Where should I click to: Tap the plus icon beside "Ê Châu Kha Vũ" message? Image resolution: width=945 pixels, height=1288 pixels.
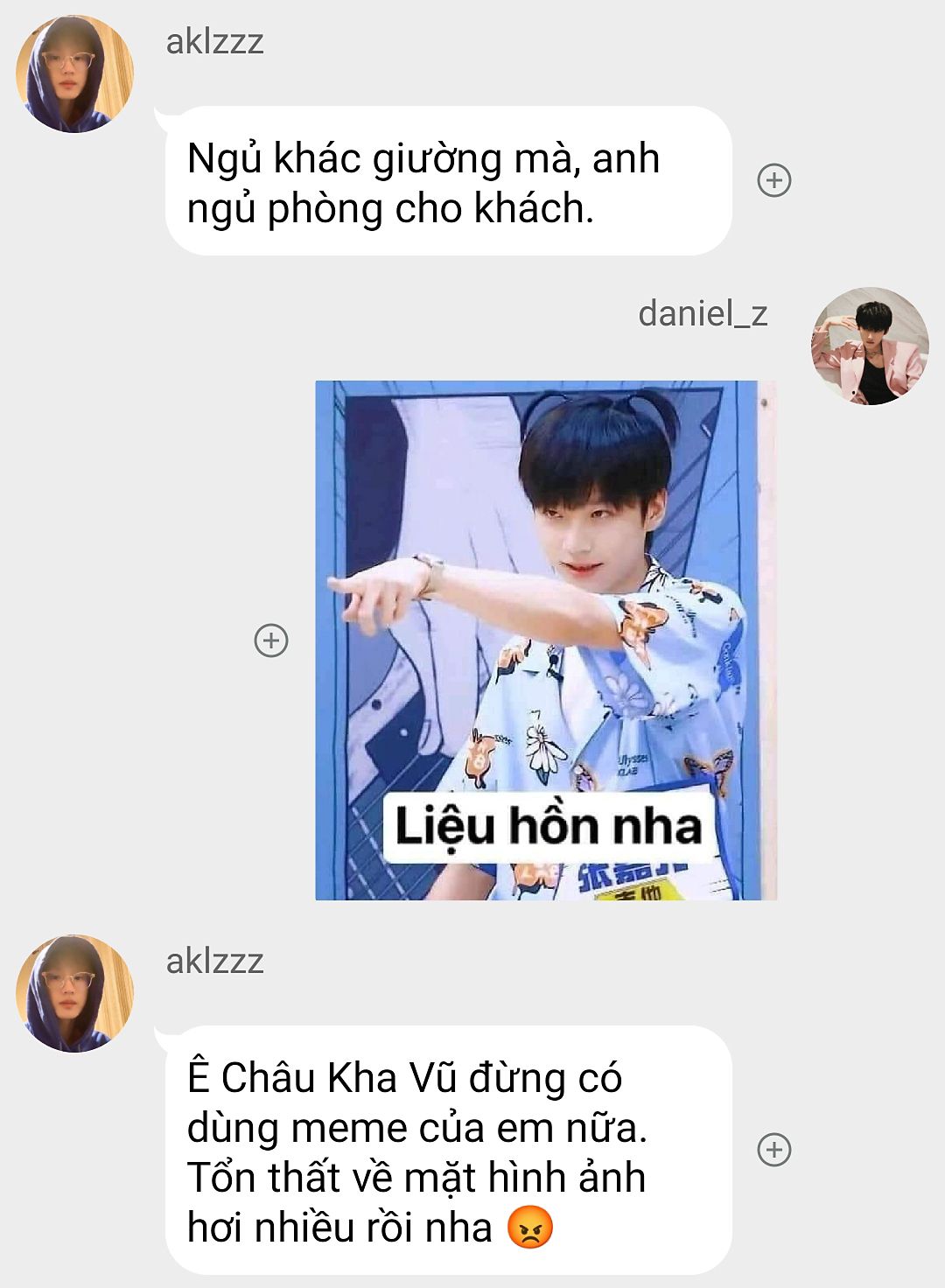click(x=773, y=1150)
